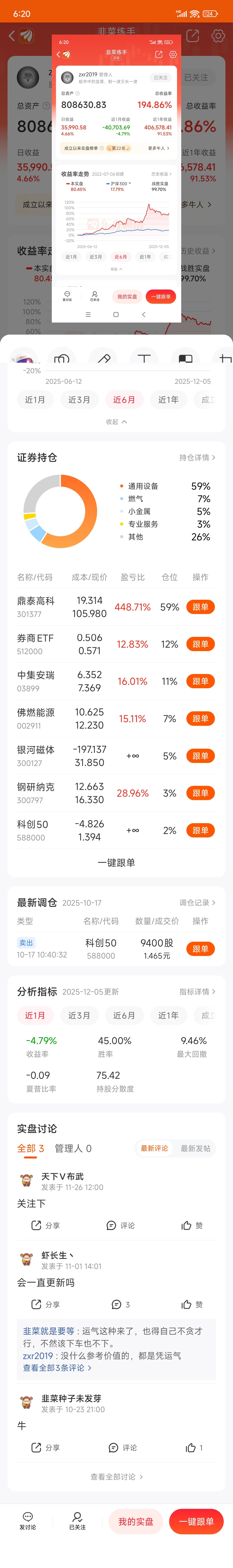Switch to the 管理人 discussion tab
The image size is (233, 1568).
(x=73, y=1148)
